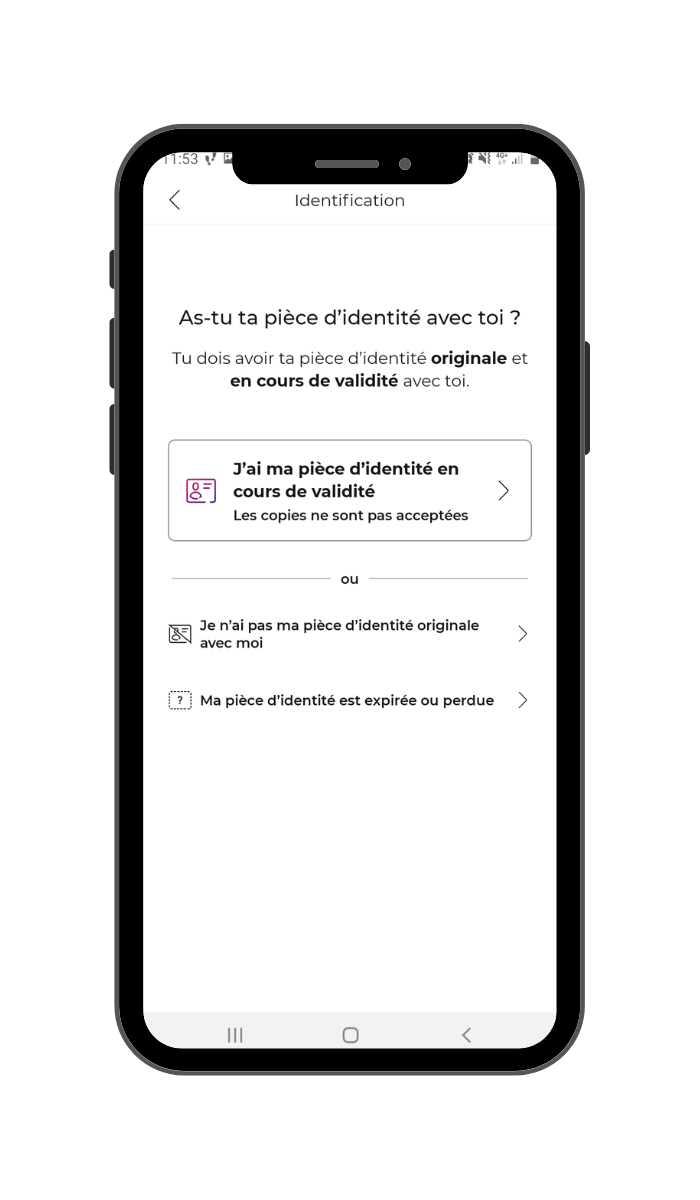Tap the system home button

pos(350,1036)
